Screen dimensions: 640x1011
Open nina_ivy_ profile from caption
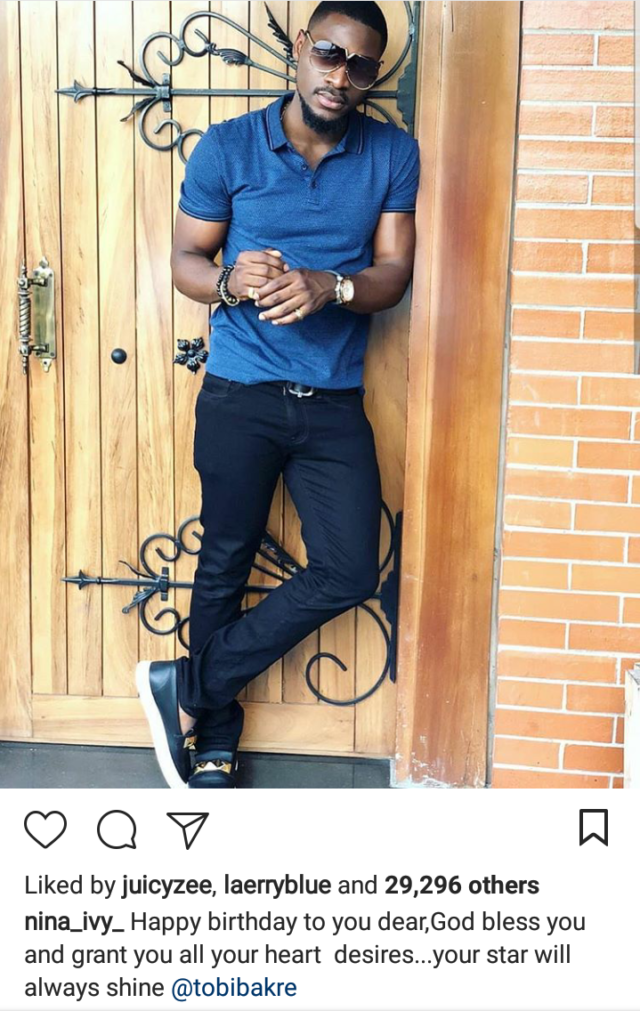coord(74,921)
